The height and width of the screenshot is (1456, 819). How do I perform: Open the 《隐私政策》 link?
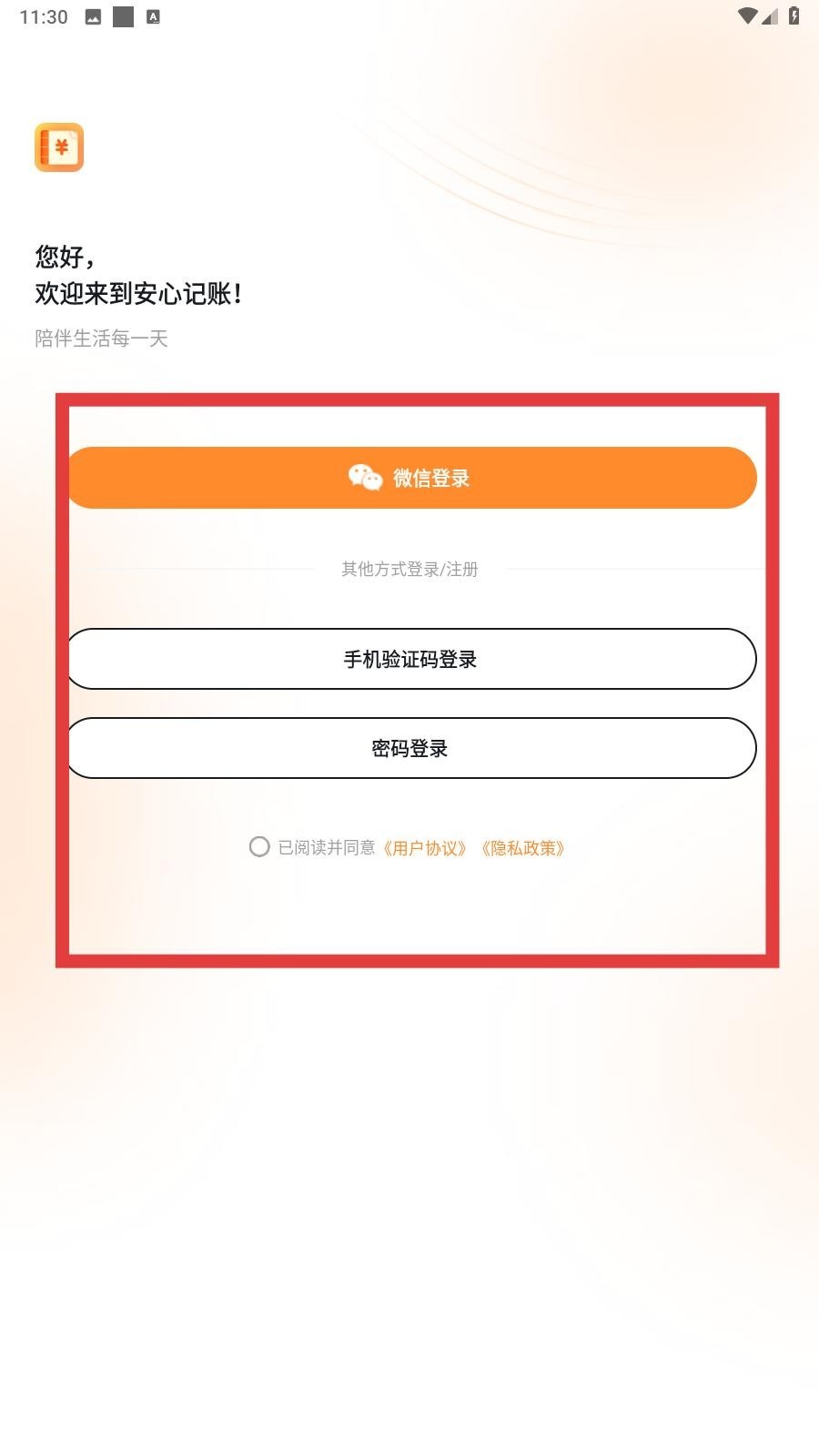[x=523, y=847]
